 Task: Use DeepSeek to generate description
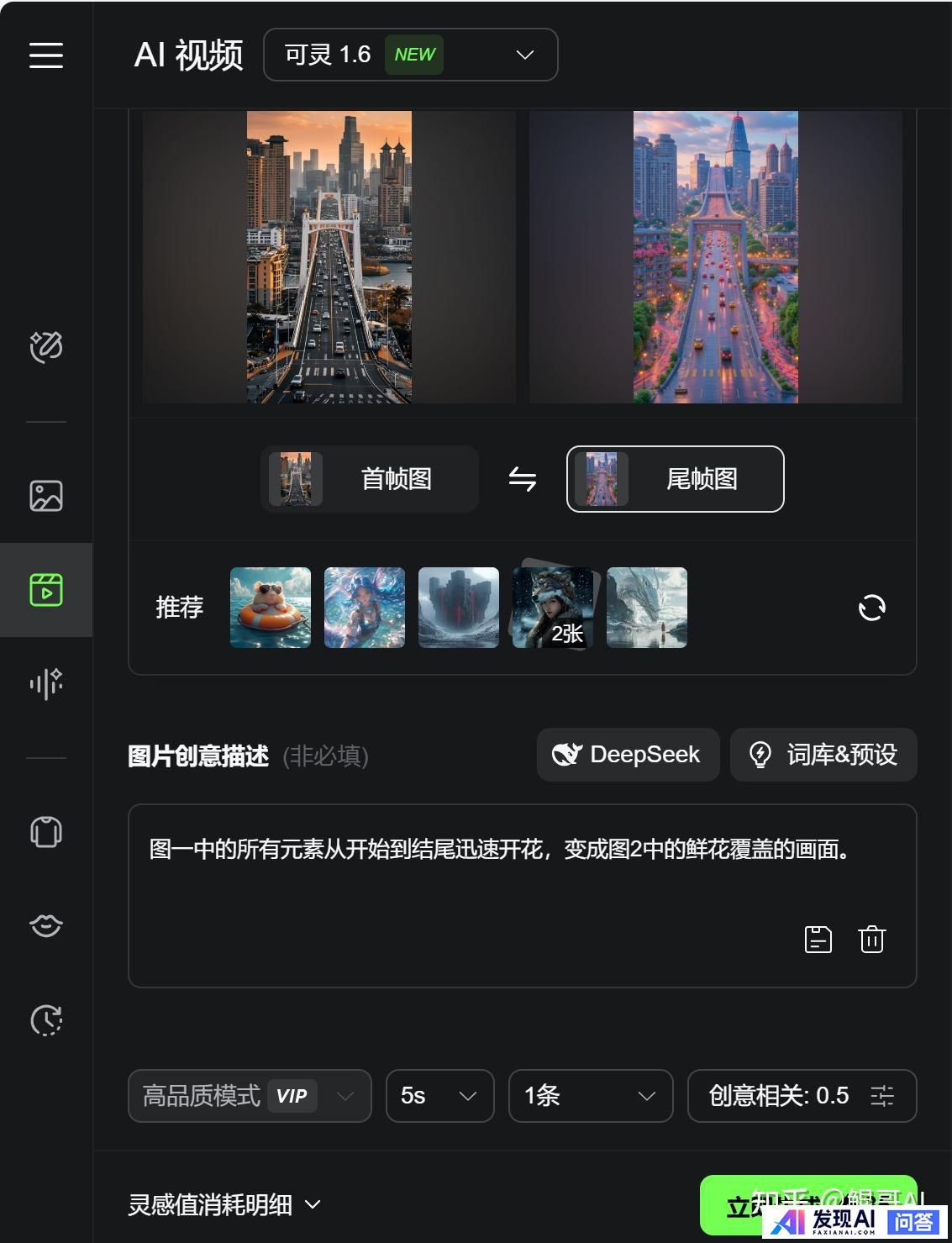click(628, 755)
